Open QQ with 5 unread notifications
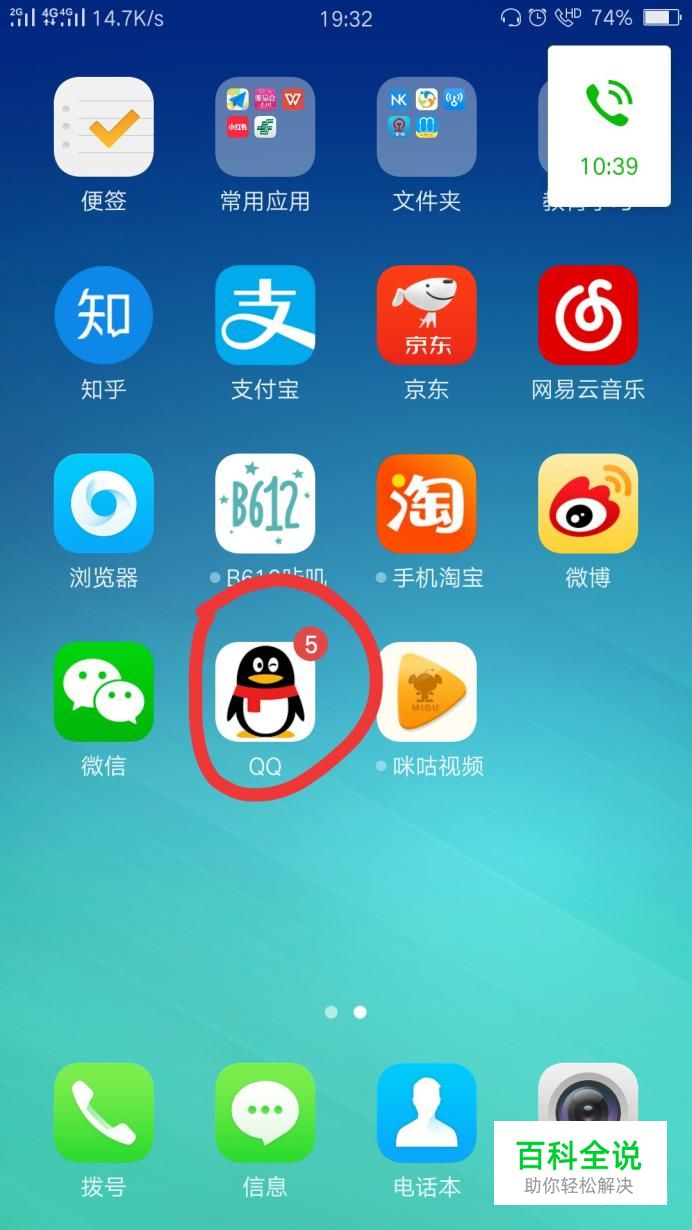 (x=265, y=691)
